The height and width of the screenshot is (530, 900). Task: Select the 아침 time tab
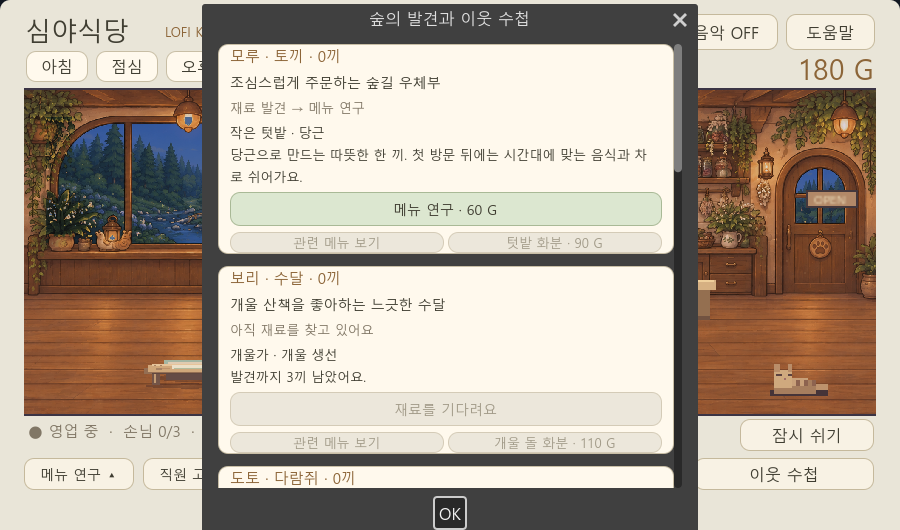[x=57, y=67]
